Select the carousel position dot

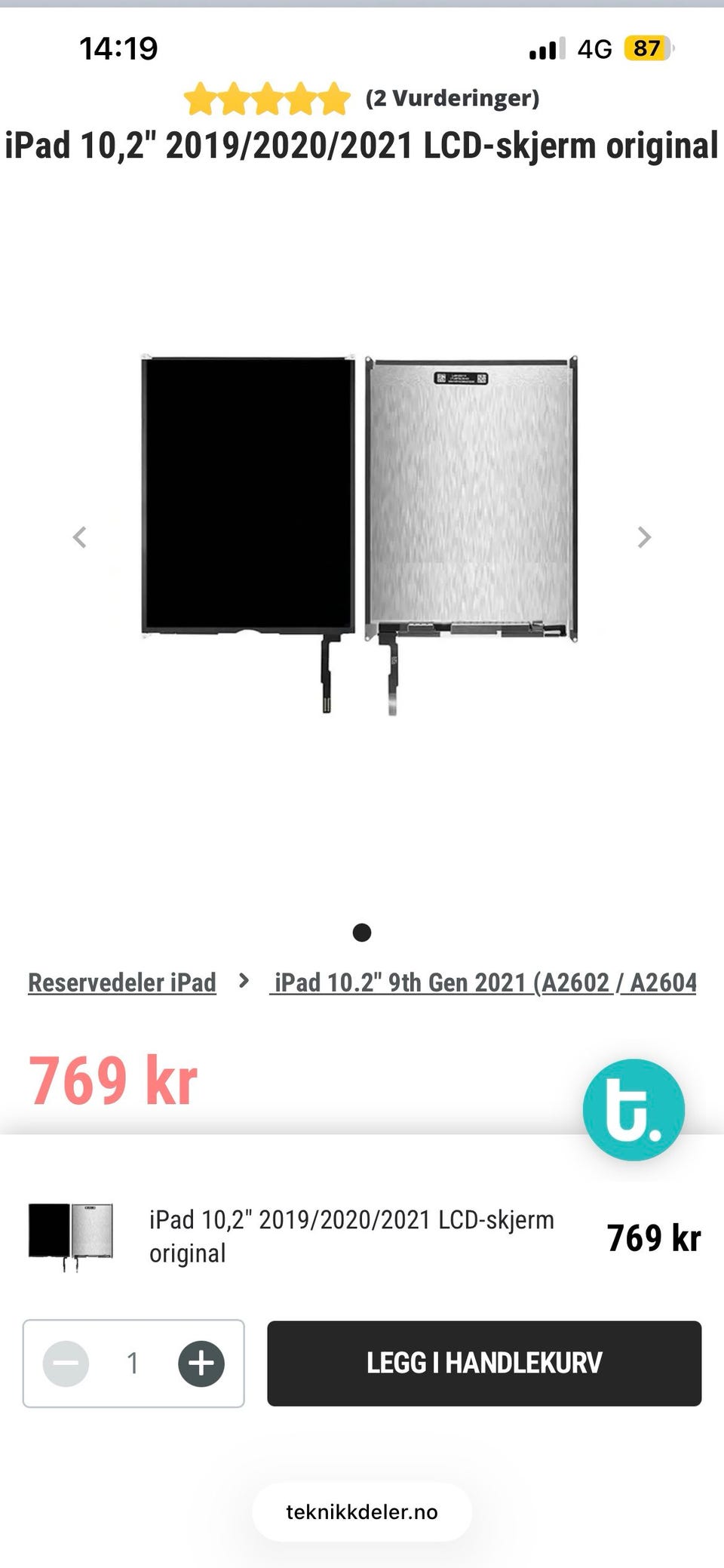pyautogui.click(x=361, y=933)
